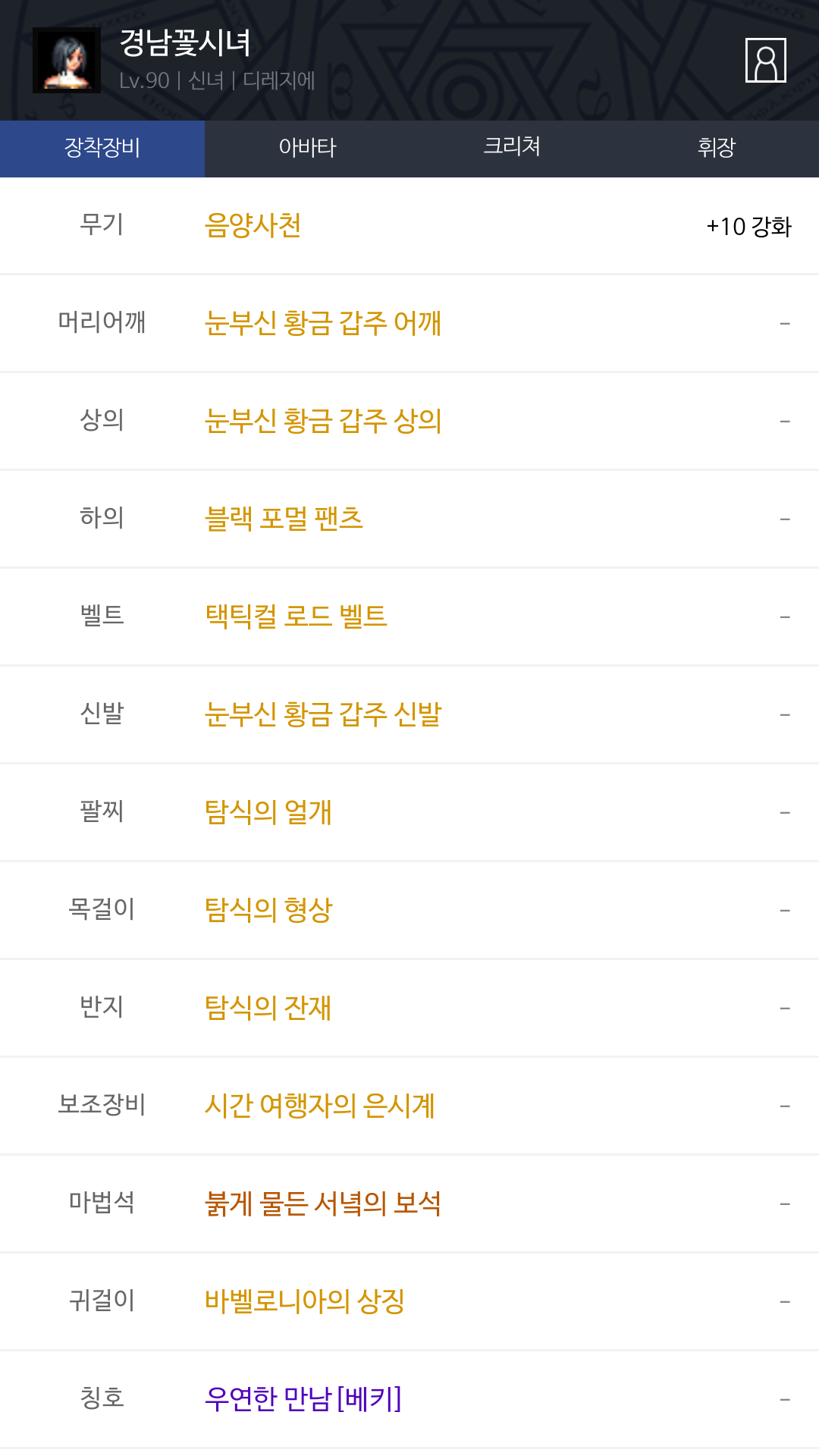
Task: Switch to the 휘장 tab
Action: (717, 148)
